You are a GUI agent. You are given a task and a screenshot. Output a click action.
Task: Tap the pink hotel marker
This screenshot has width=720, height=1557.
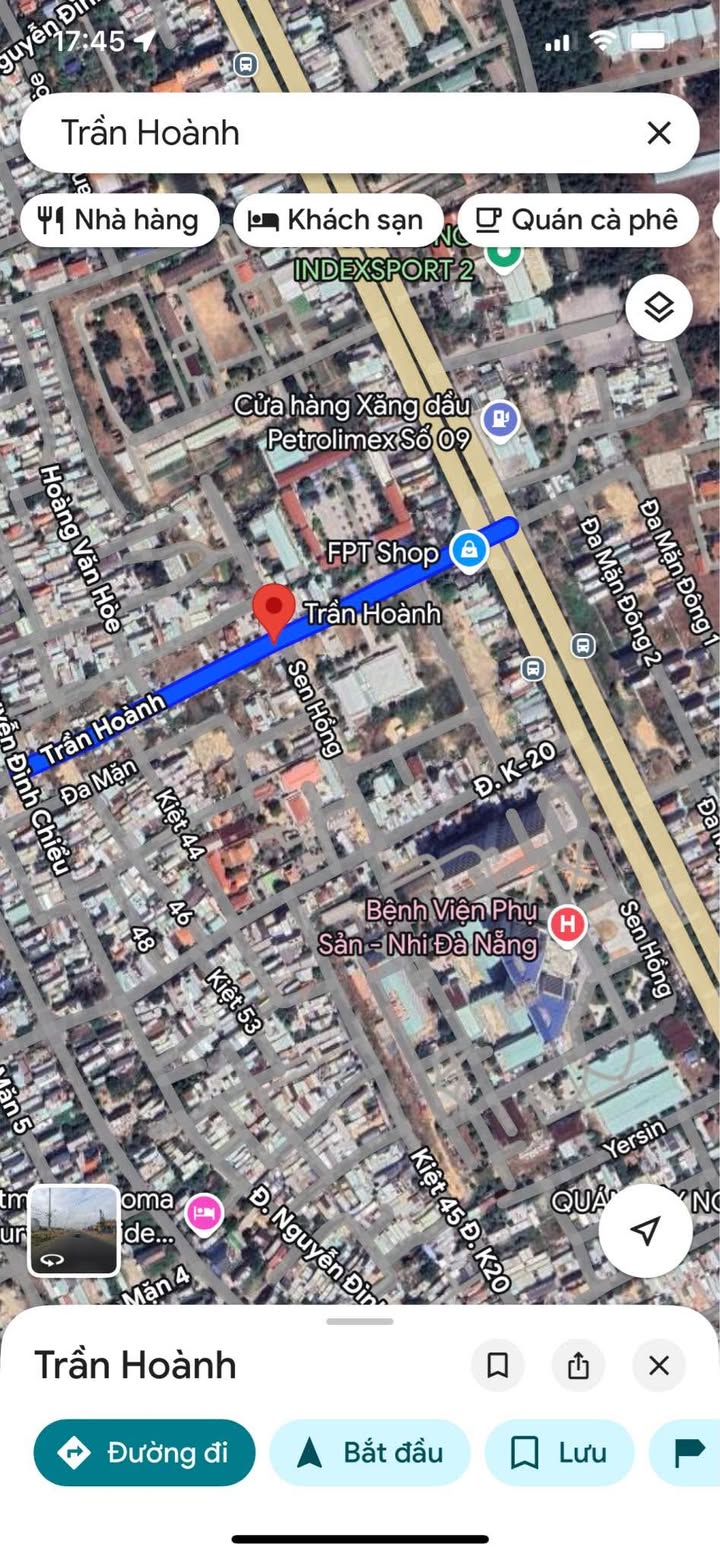click(x=204, y=1213)
